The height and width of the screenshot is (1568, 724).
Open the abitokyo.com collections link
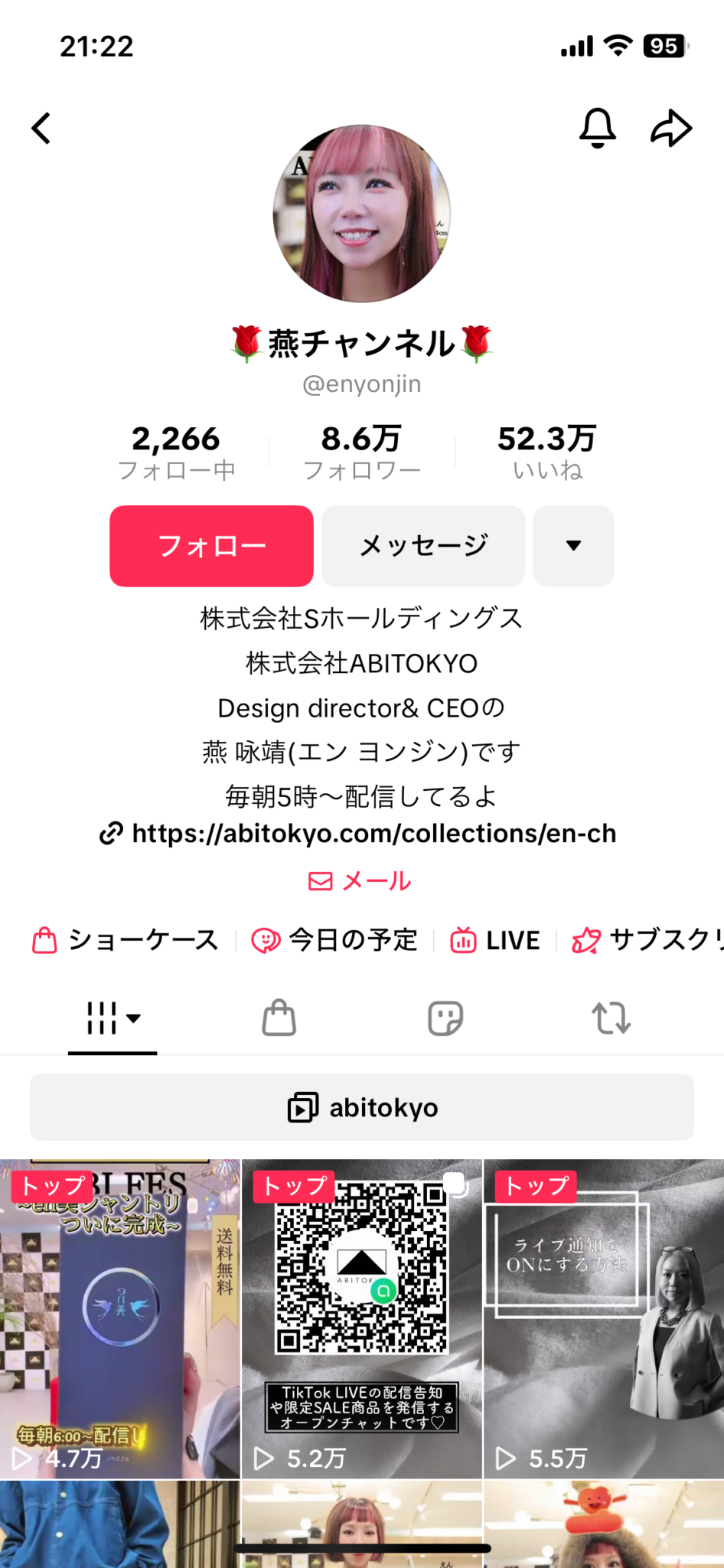(360, 833)
